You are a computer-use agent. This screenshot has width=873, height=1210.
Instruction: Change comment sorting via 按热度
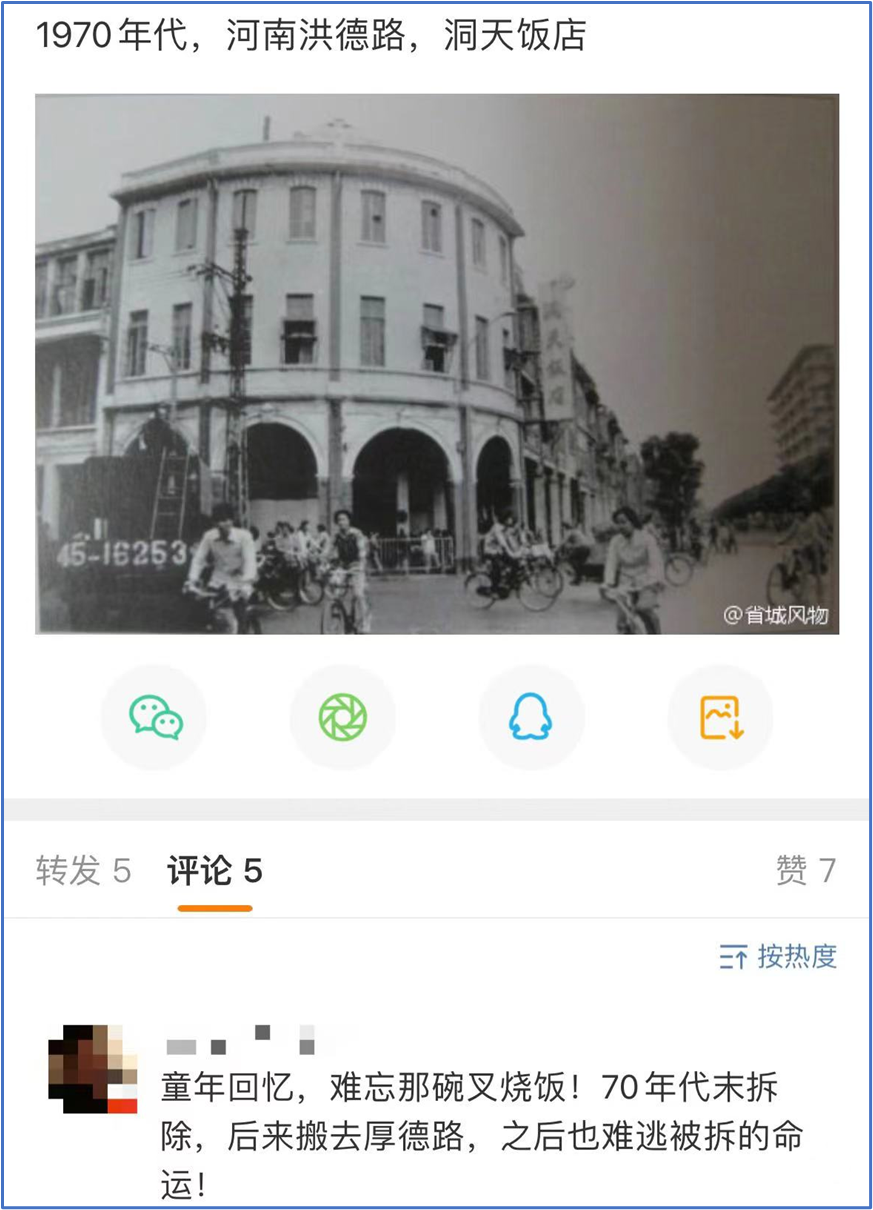click(778, 957)
